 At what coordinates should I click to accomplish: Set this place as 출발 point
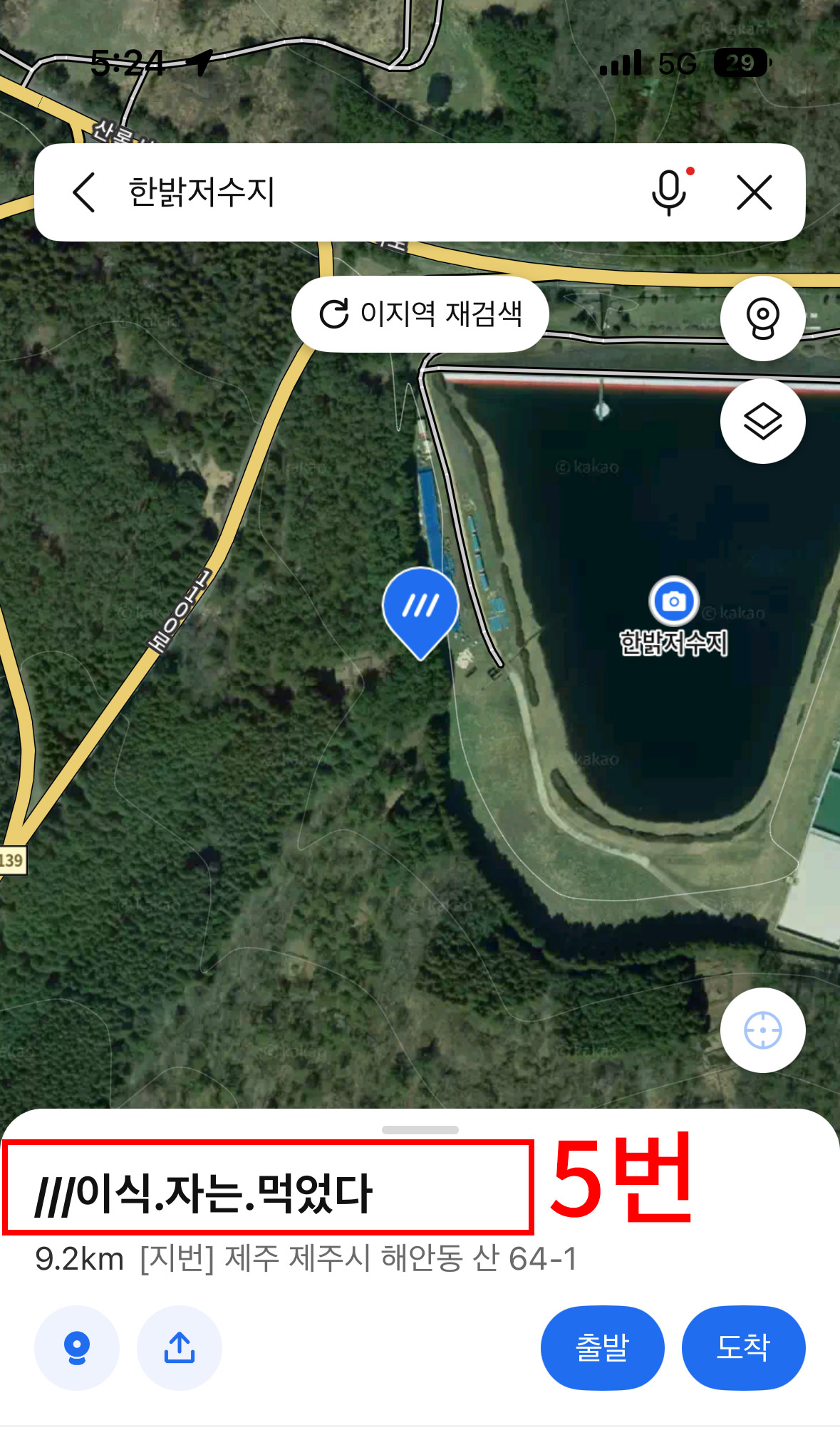pyautogui.click(x=603, y=1348)
